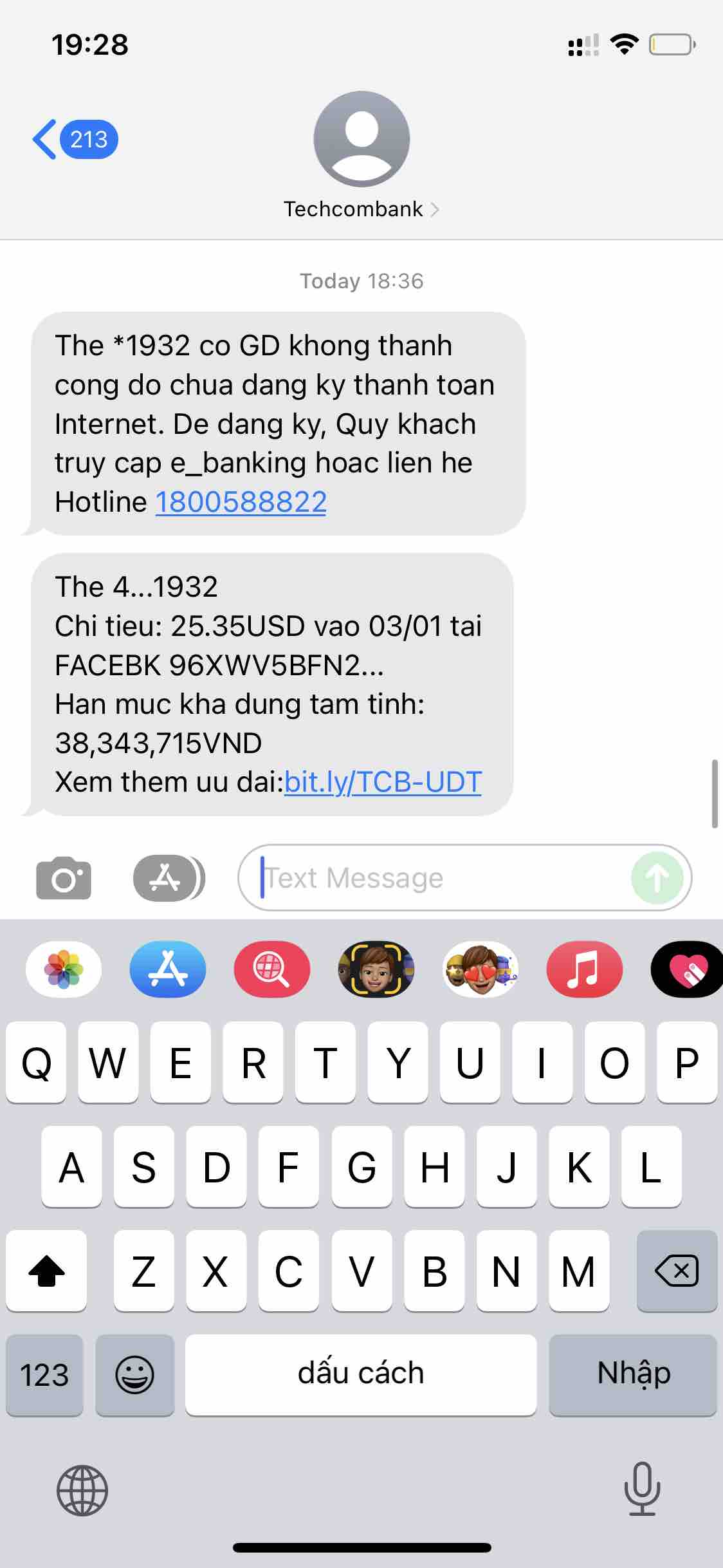Viewport: 723px width, 1568px height.
Task: Open the App Store iMessage app
Action: point(168,969)
